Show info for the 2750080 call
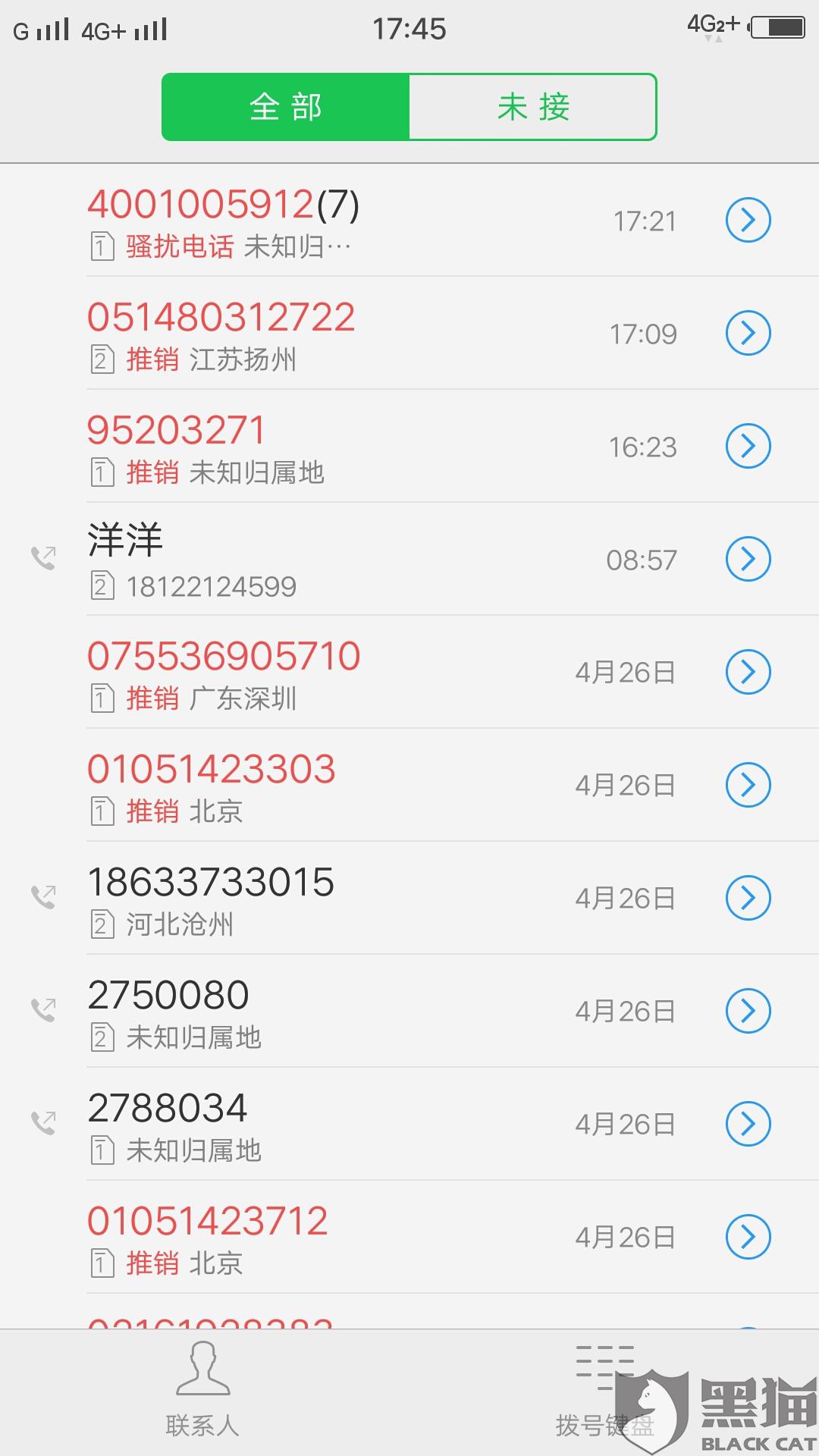Viewport: 819px width, 1456px height. point(748,1011)
